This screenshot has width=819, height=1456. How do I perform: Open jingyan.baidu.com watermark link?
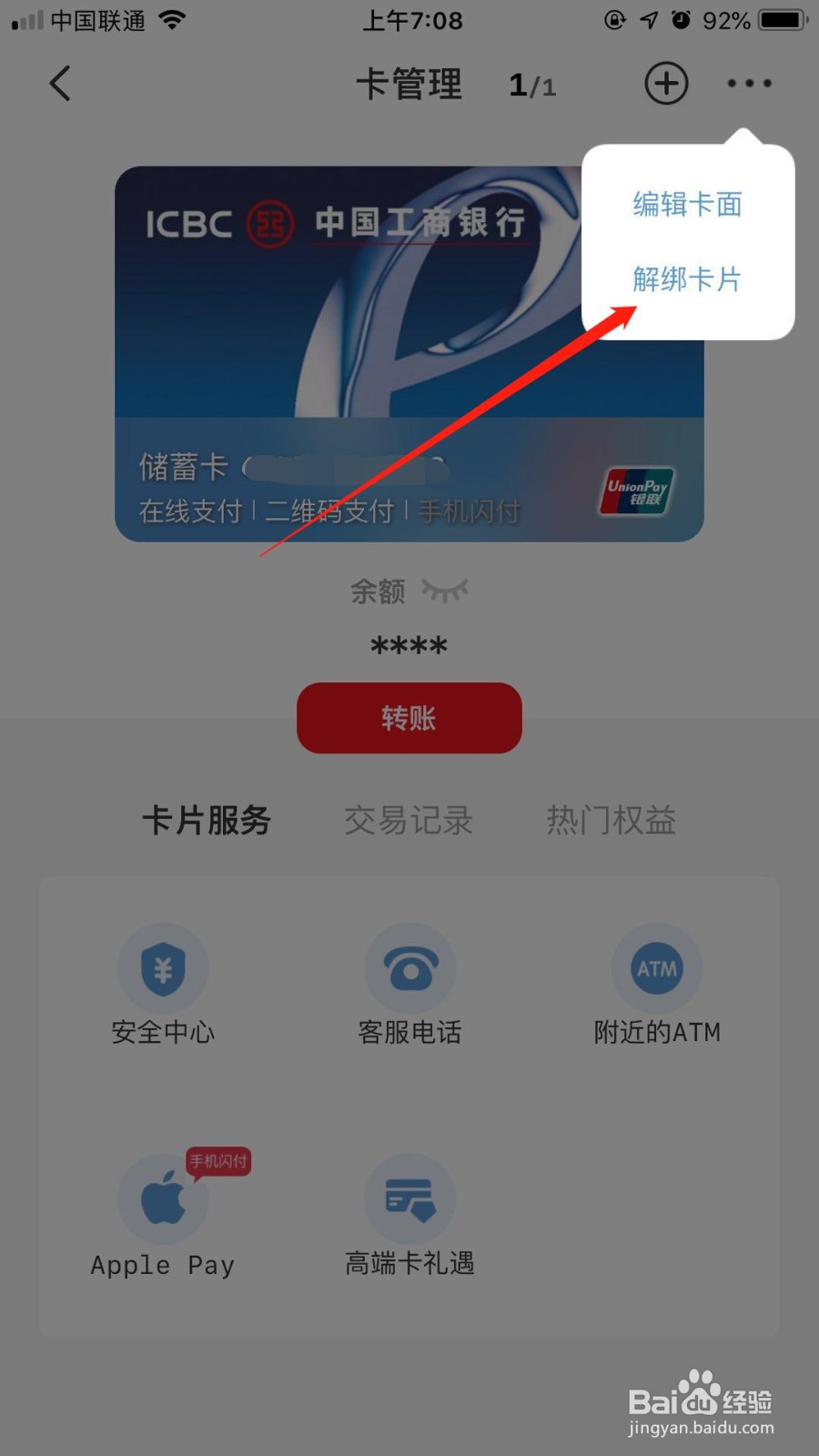[703, 1426]
